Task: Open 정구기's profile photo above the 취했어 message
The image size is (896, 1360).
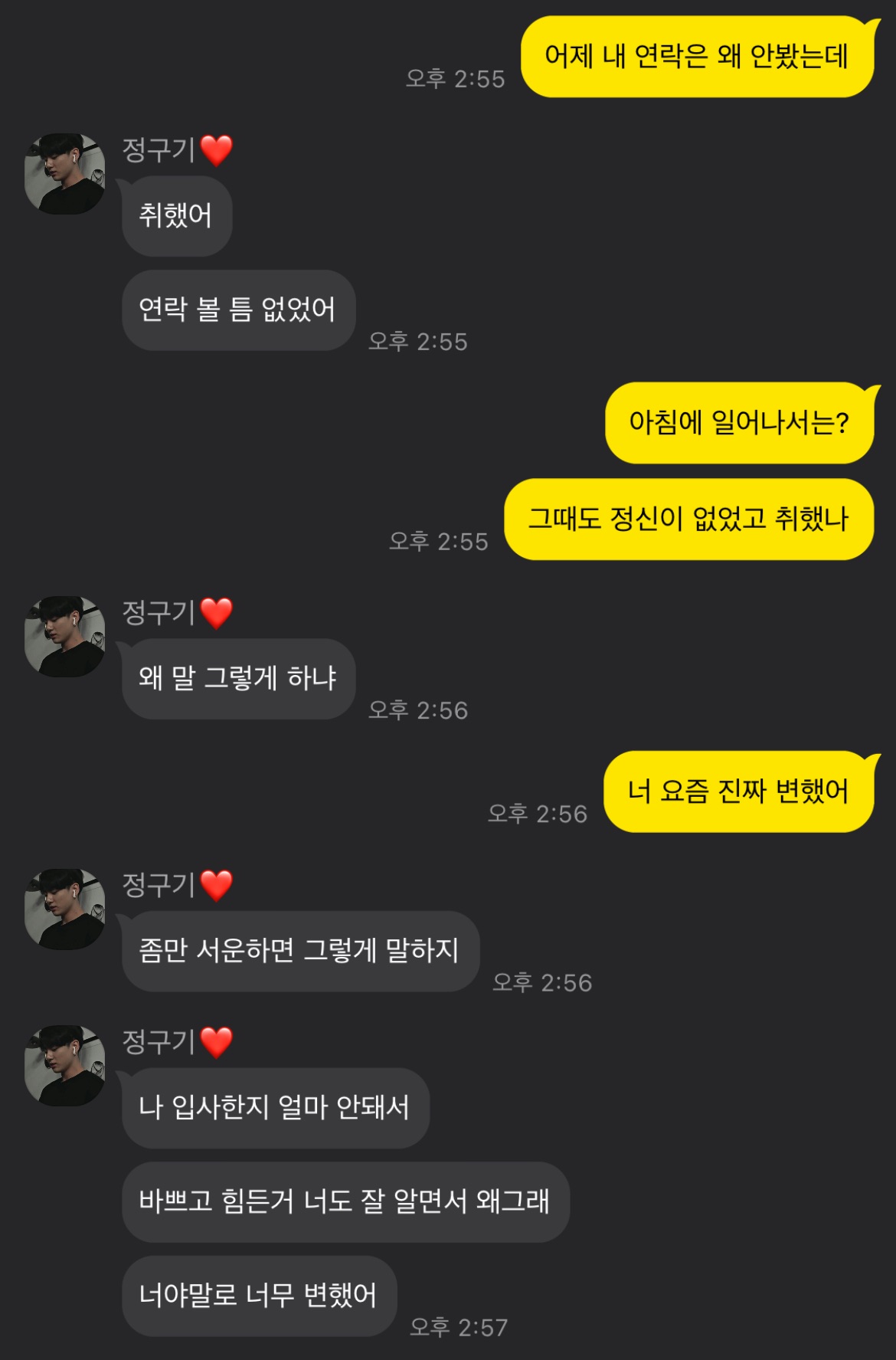Action: tap(64, 174)
